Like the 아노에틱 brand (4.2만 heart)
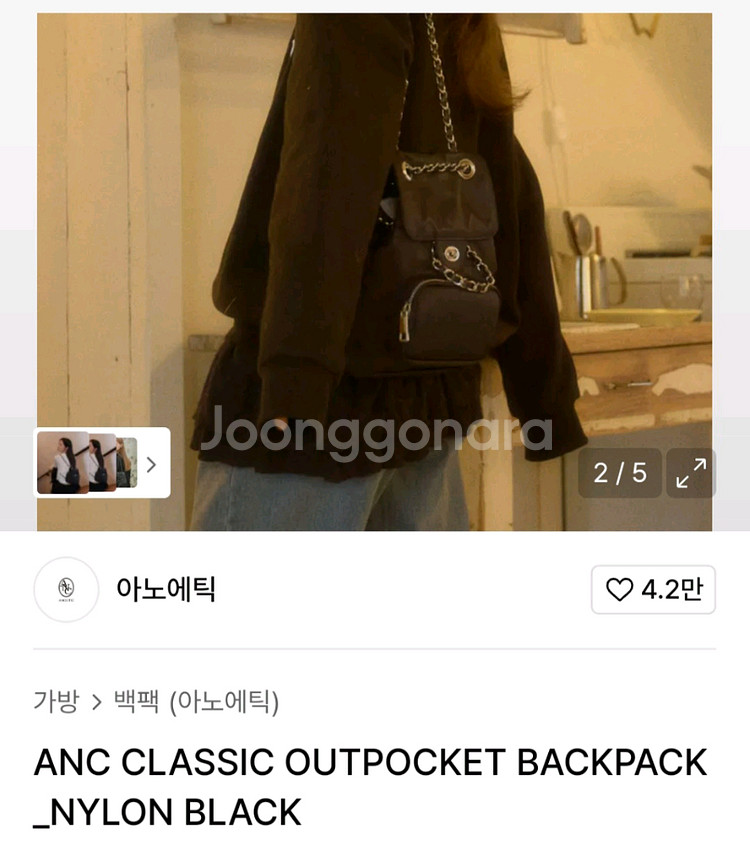This screenshot has height=867, width=750. (653, 589)
